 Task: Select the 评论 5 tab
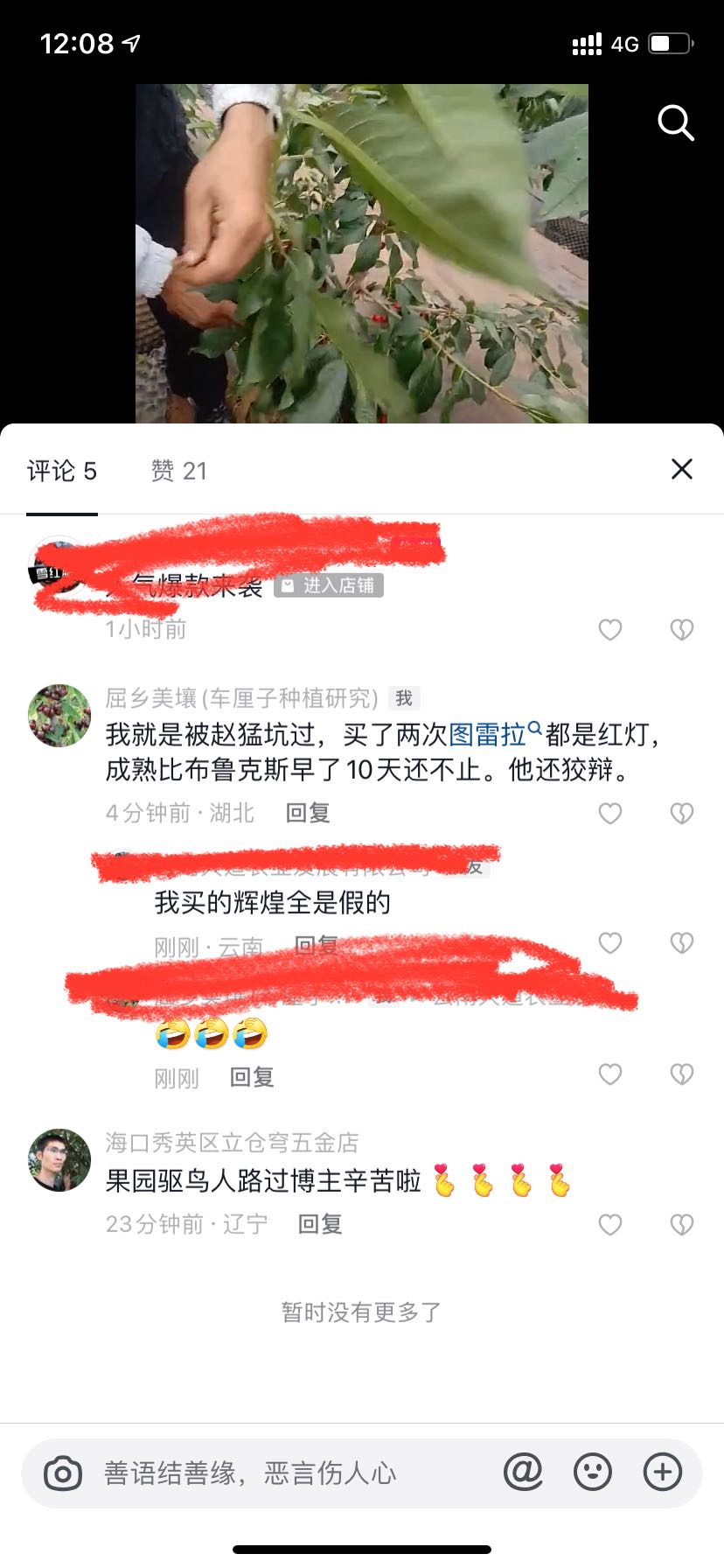62,471
